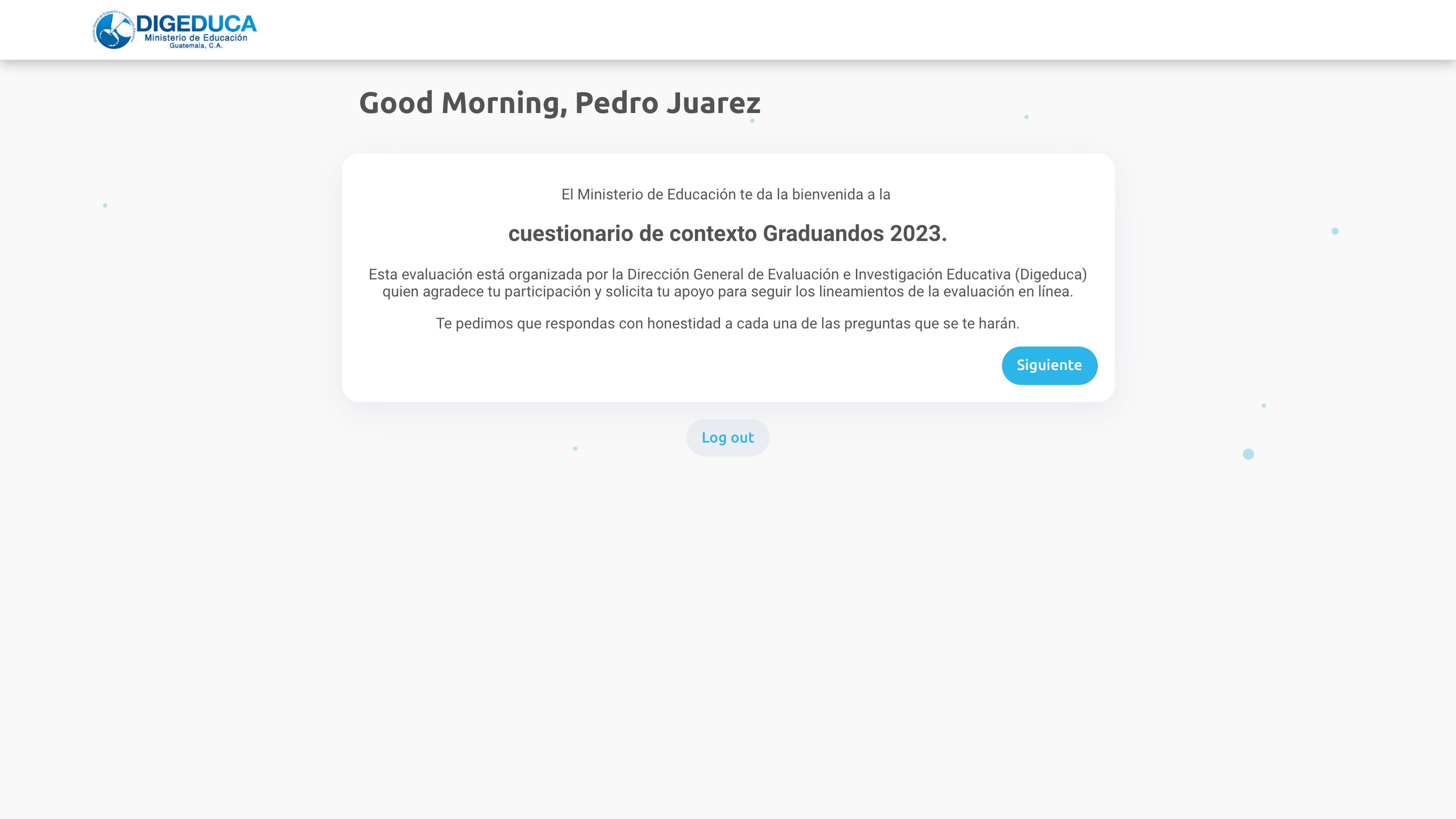Viewport: 1456px width, 819px height.
Task: Log out of the session
Action: [727, 437]
